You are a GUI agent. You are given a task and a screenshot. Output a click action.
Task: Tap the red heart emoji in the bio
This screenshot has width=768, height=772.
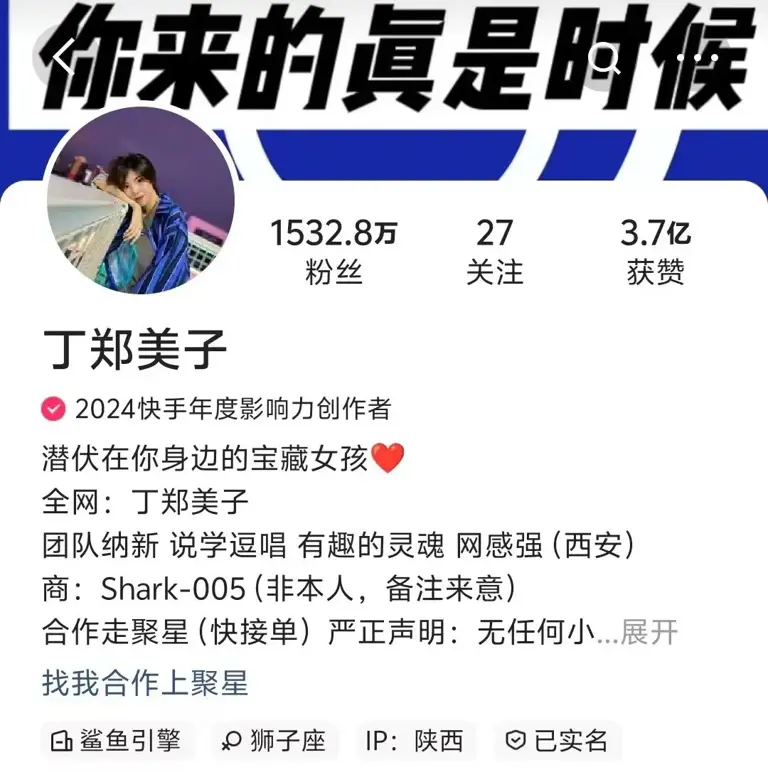[388, 458]
